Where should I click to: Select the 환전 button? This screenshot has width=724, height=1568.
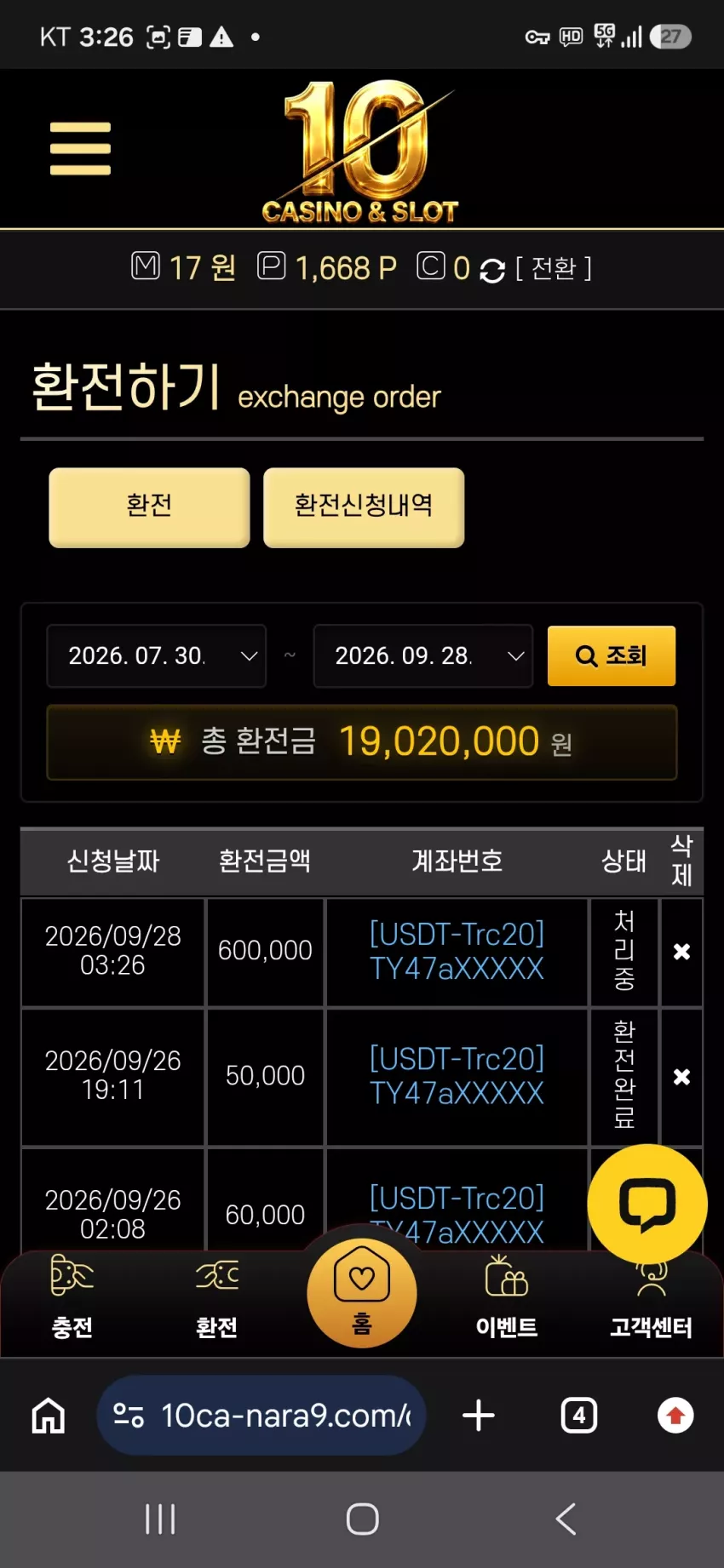[x=149, y=506]
